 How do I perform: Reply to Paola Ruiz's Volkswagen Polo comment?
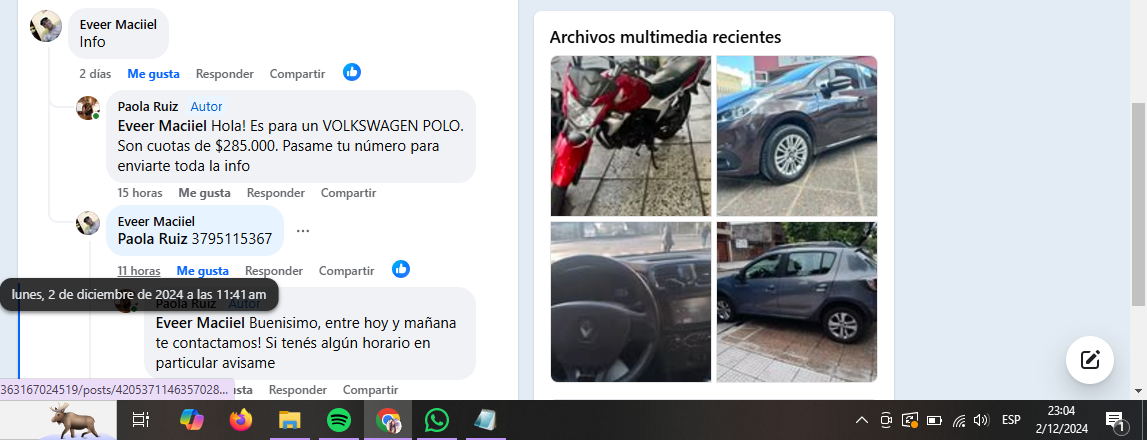coord(275,193)
